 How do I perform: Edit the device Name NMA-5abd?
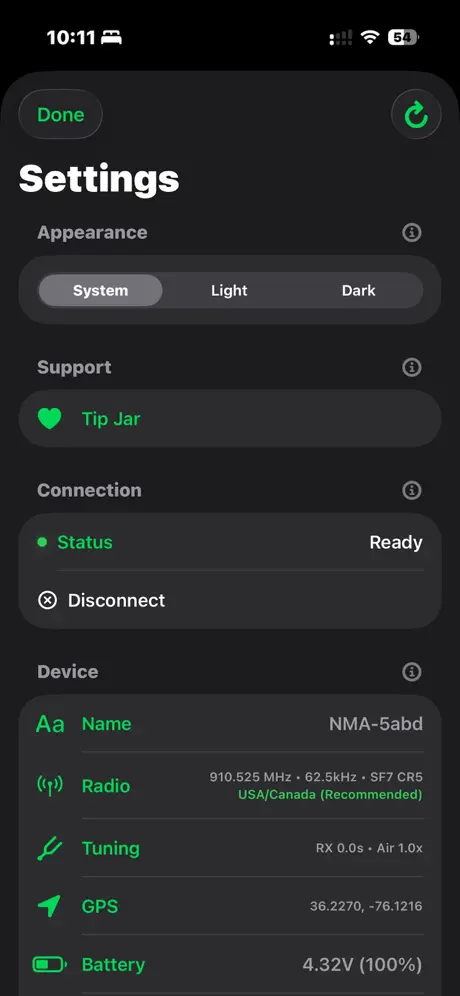point(230,723)
